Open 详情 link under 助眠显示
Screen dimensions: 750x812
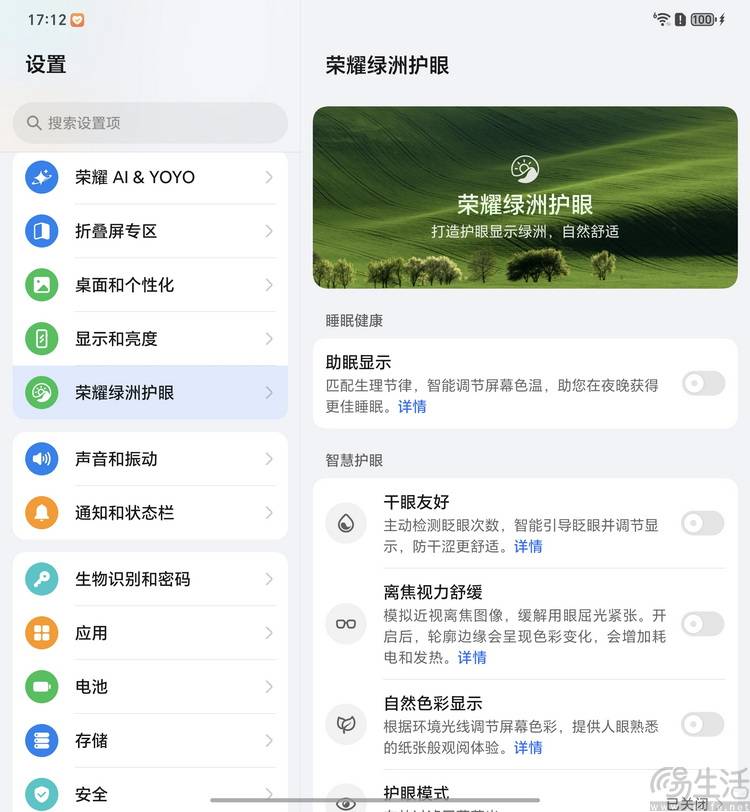coord(412,406)
